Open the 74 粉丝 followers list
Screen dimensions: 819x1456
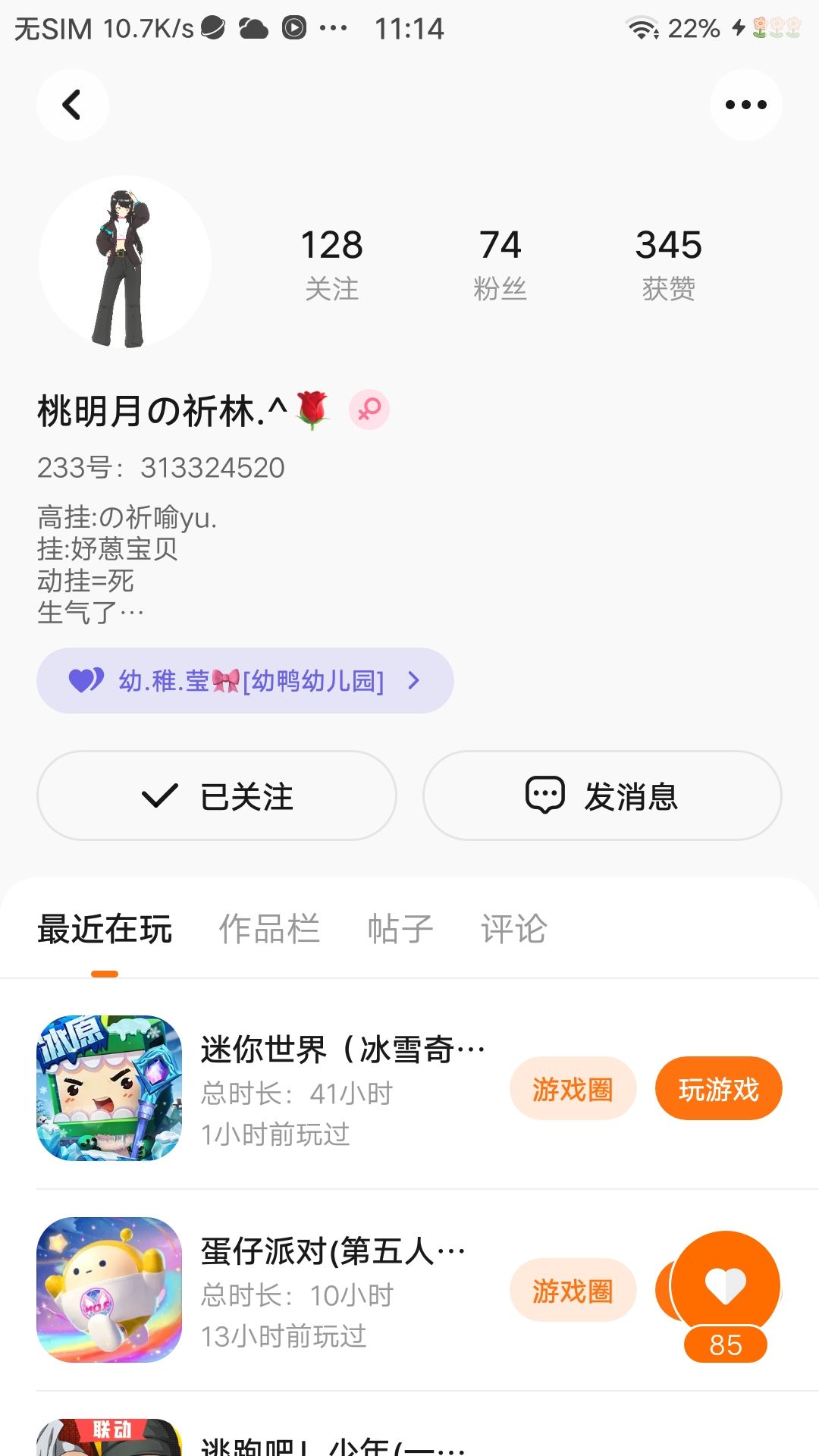click(x=500, y=263)
